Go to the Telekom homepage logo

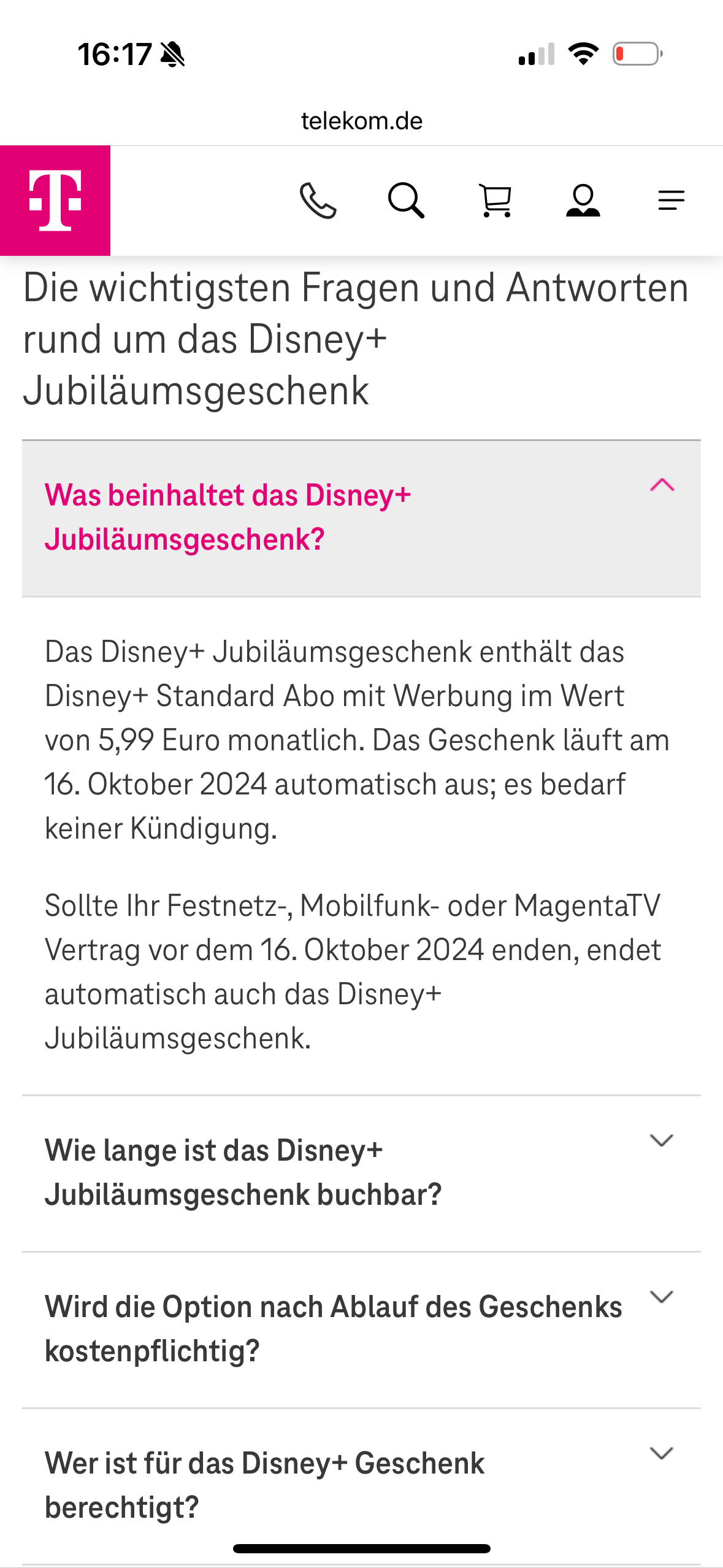tap(55, 201)
